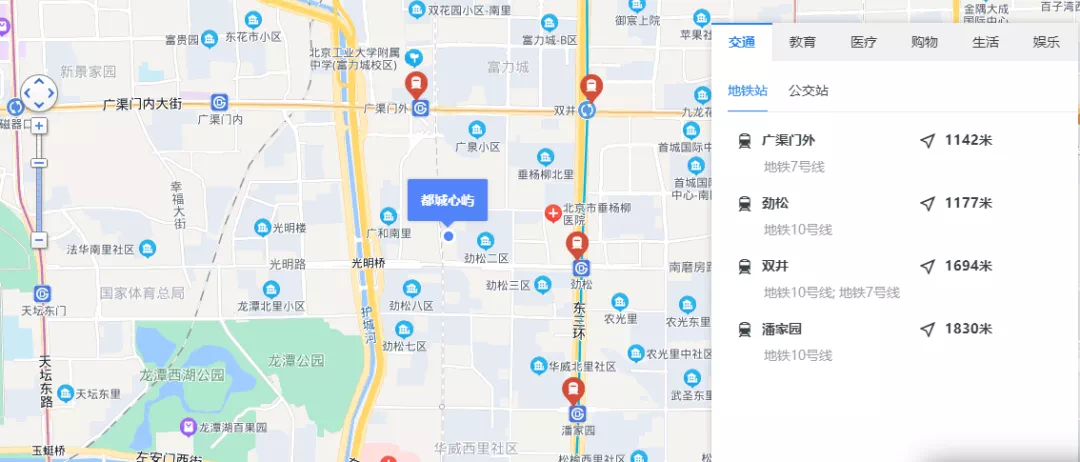Switch to the 公交站 sub-tab

(808, 91)
